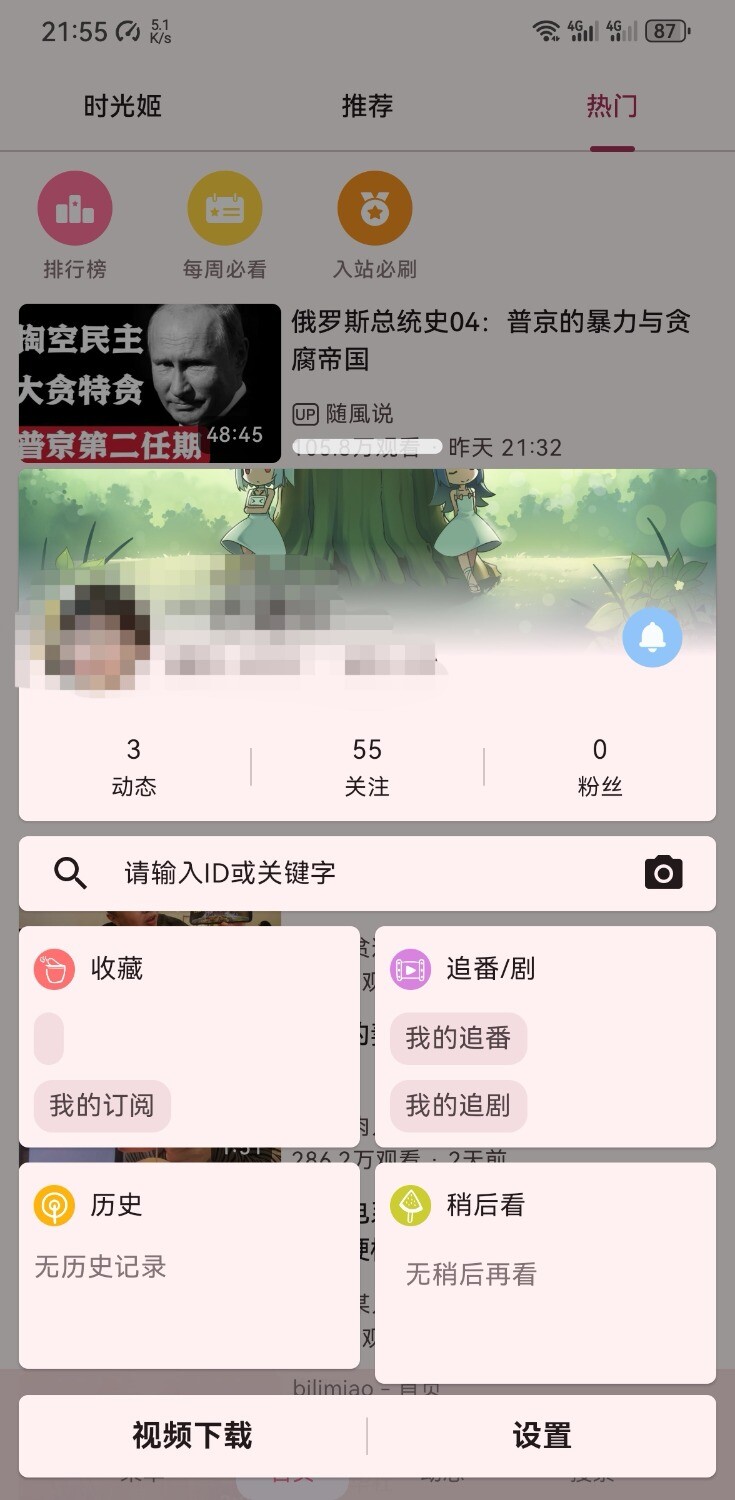Open the notifications bell

[x=652, y=637]
